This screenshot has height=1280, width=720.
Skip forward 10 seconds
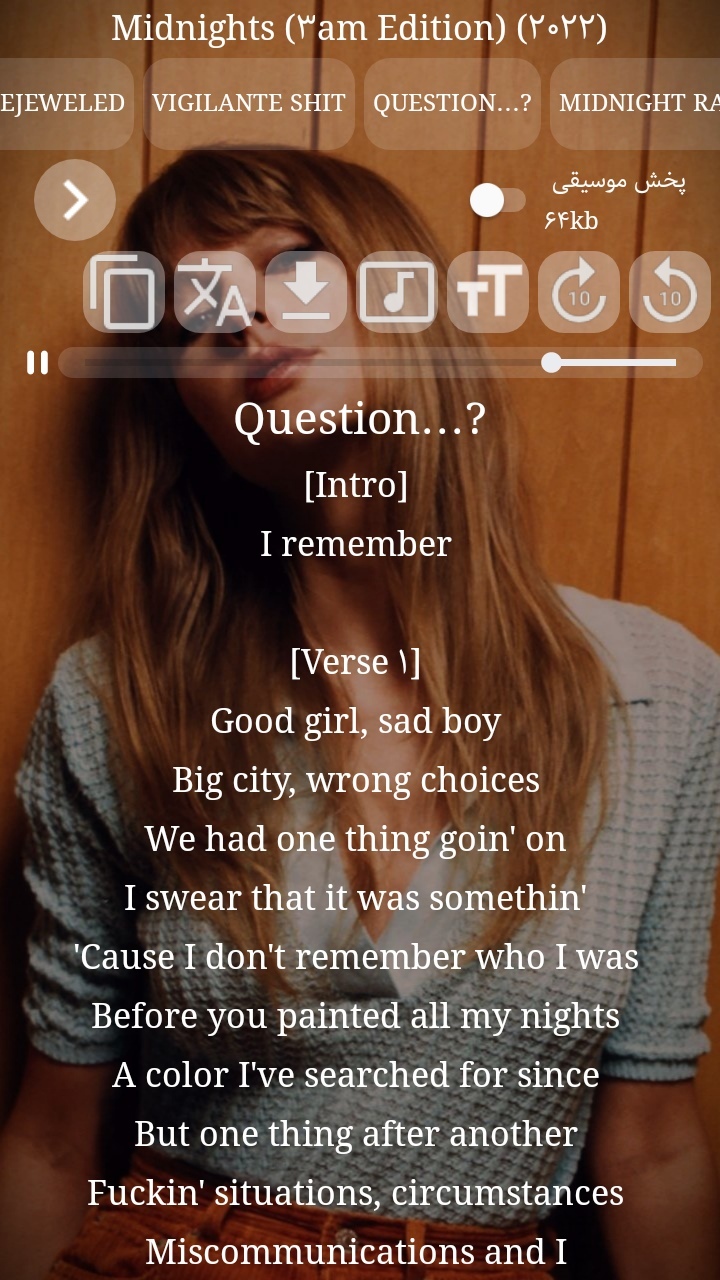(x=579, y=292)
